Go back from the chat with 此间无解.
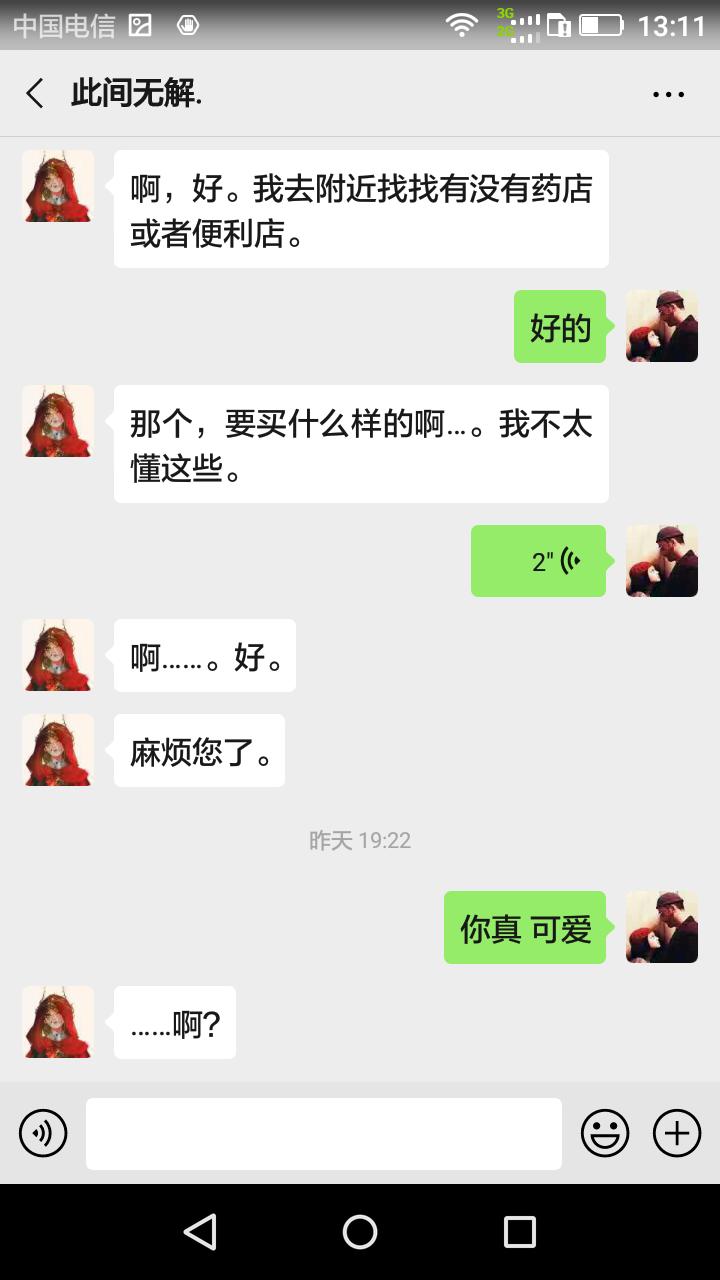720x1280 pixels. pos(35,94)
